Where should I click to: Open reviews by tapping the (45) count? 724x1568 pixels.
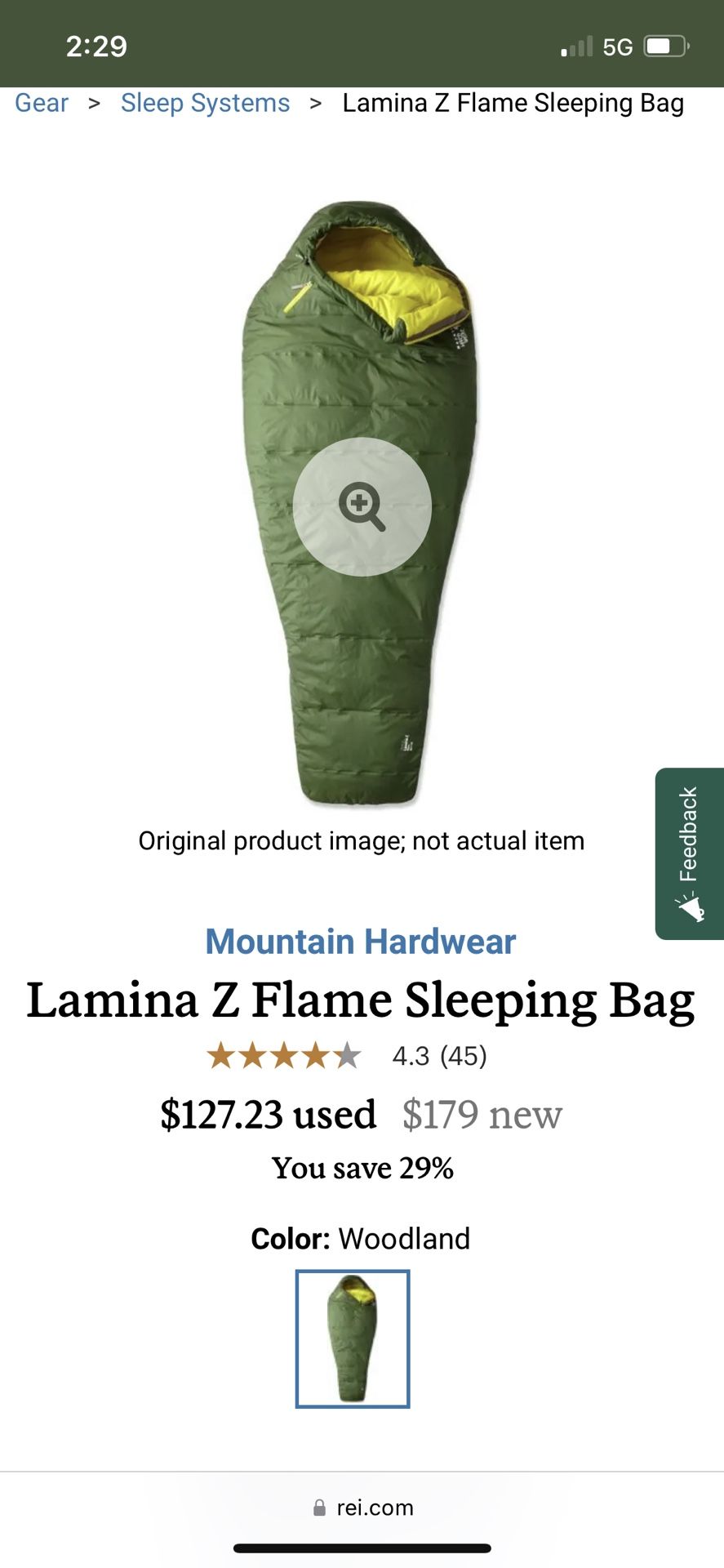click(x=462, y=1055)
